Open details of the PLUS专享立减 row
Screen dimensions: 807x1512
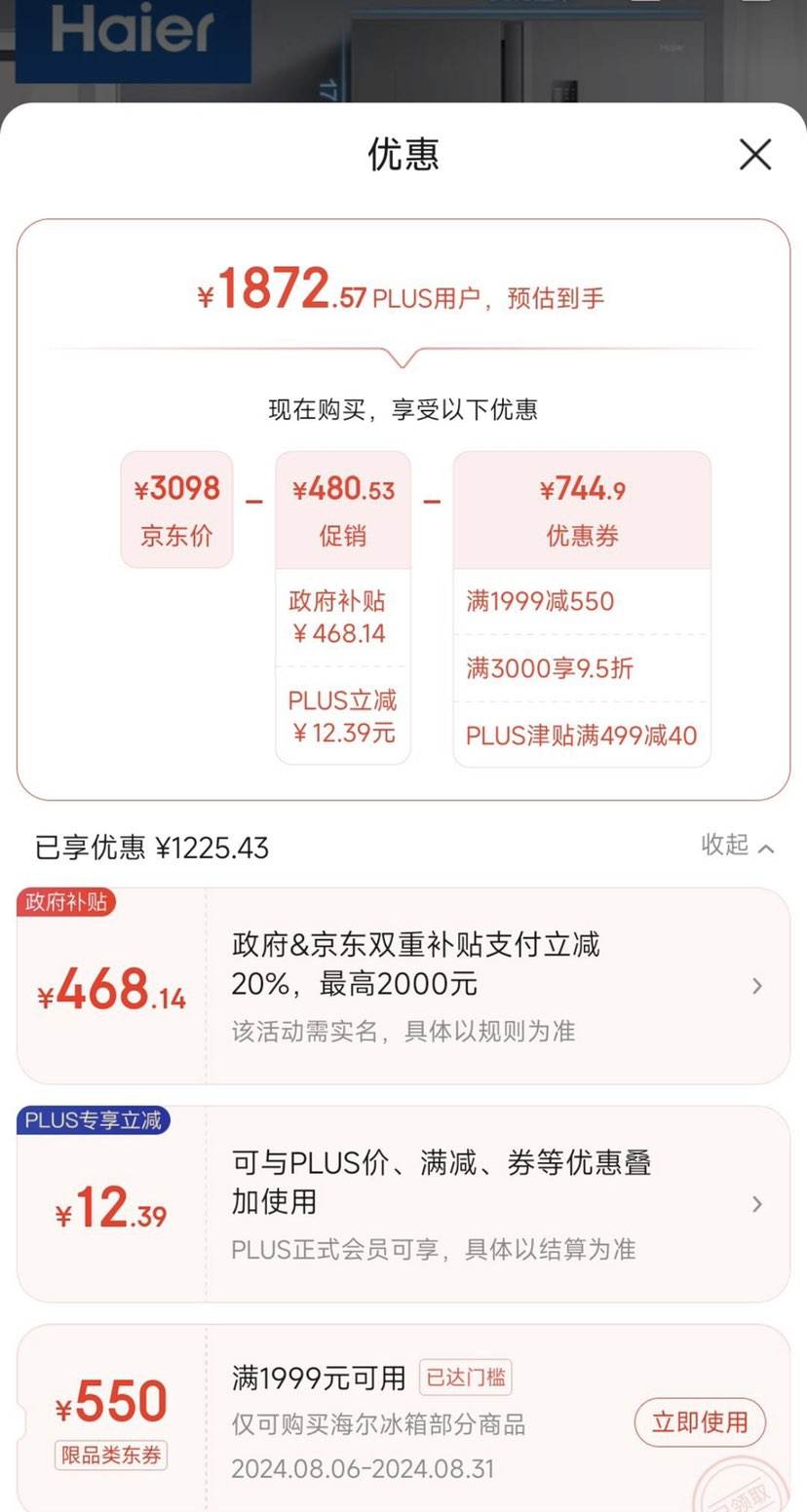pos(757,1205)
